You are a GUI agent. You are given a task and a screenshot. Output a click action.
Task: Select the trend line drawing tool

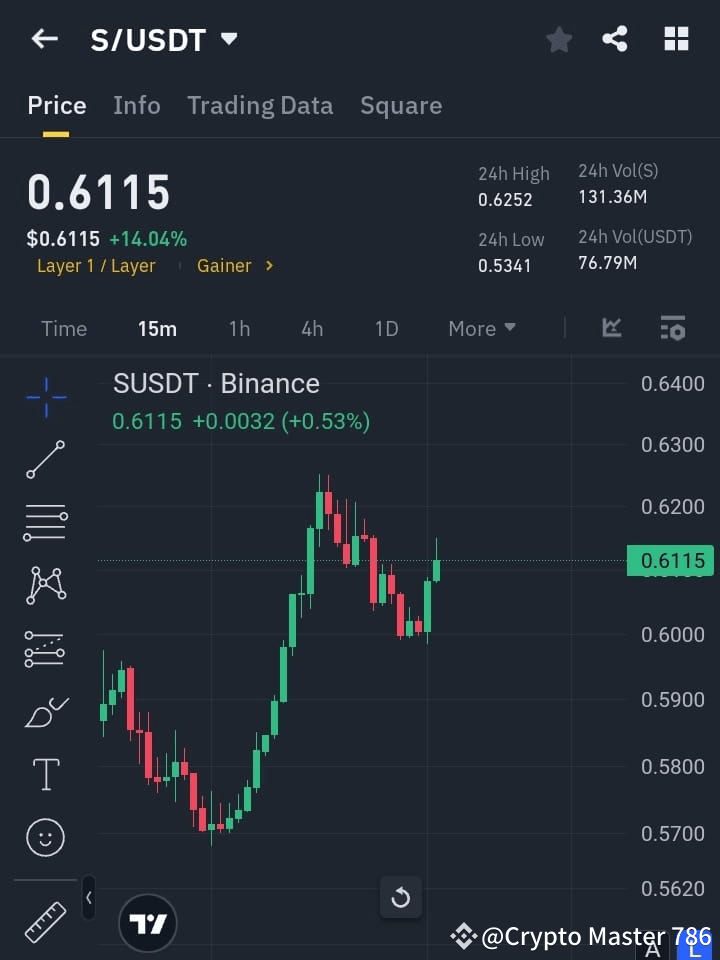45,460
